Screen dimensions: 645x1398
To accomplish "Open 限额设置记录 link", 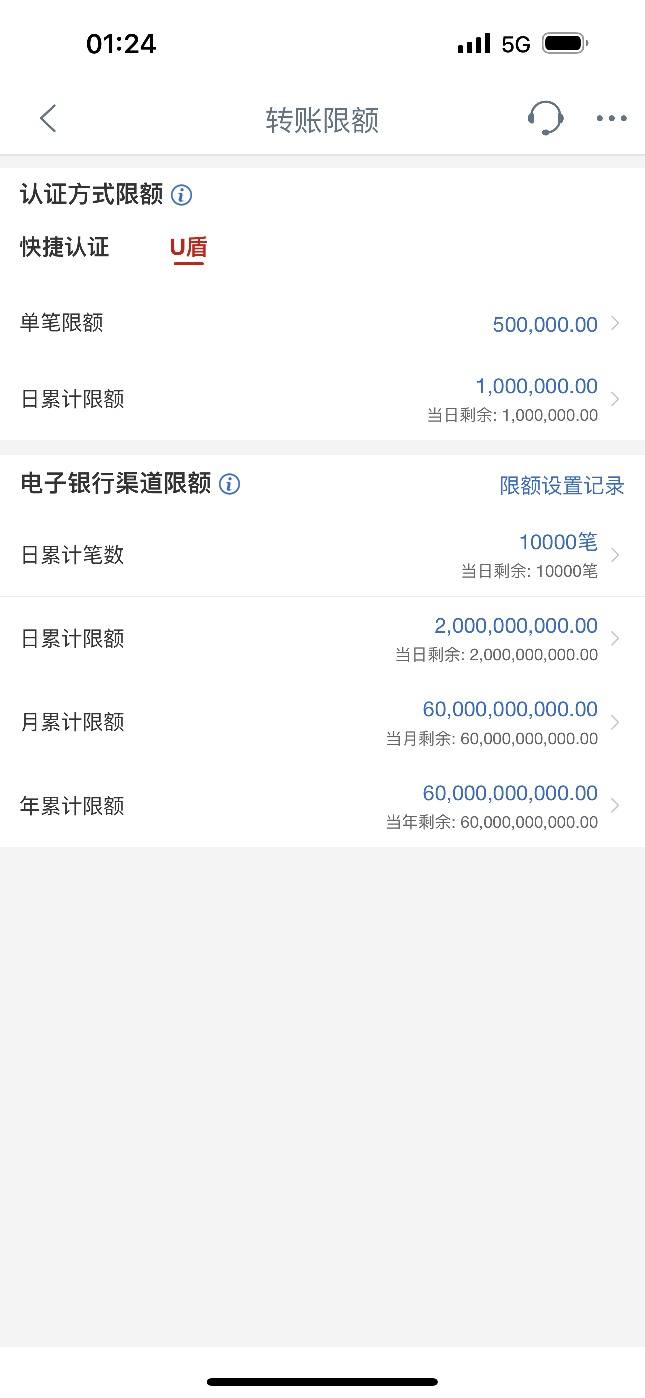I will tap(562, 486).
